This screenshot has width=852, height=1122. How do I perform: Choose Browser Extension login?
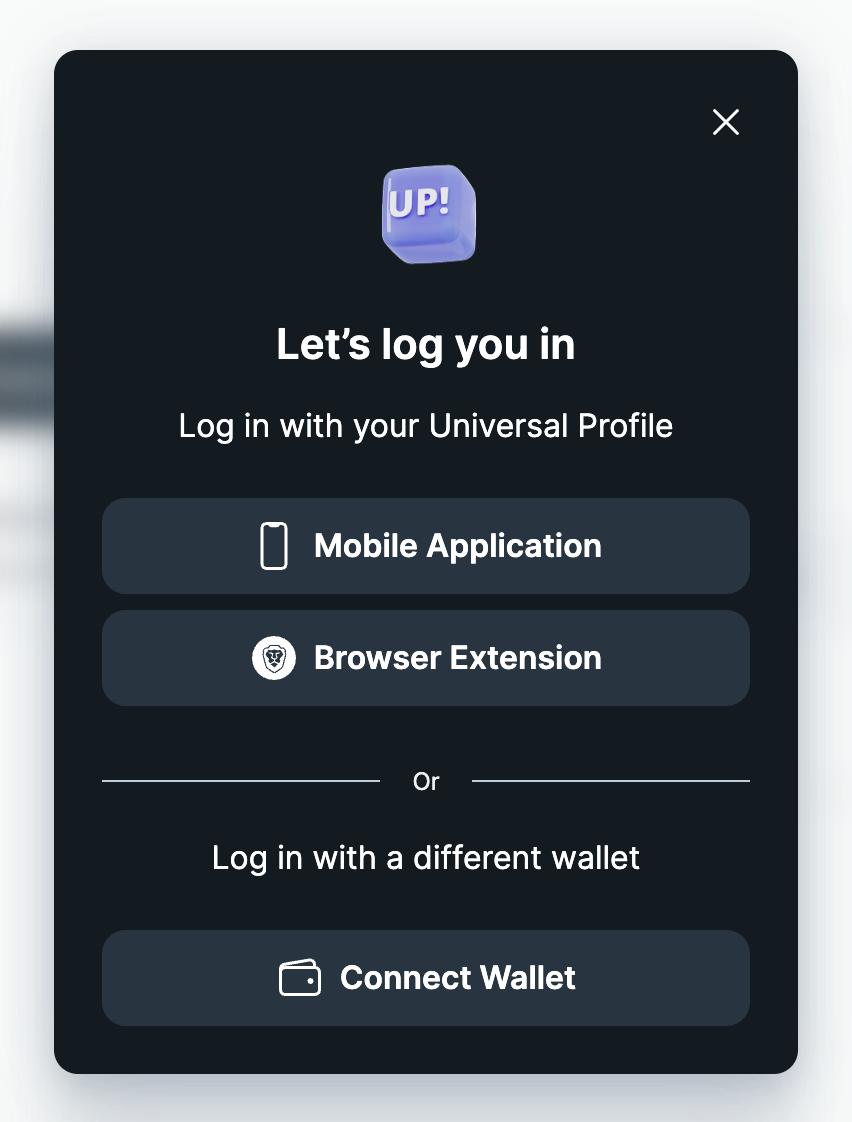click(x=426, y=658)
